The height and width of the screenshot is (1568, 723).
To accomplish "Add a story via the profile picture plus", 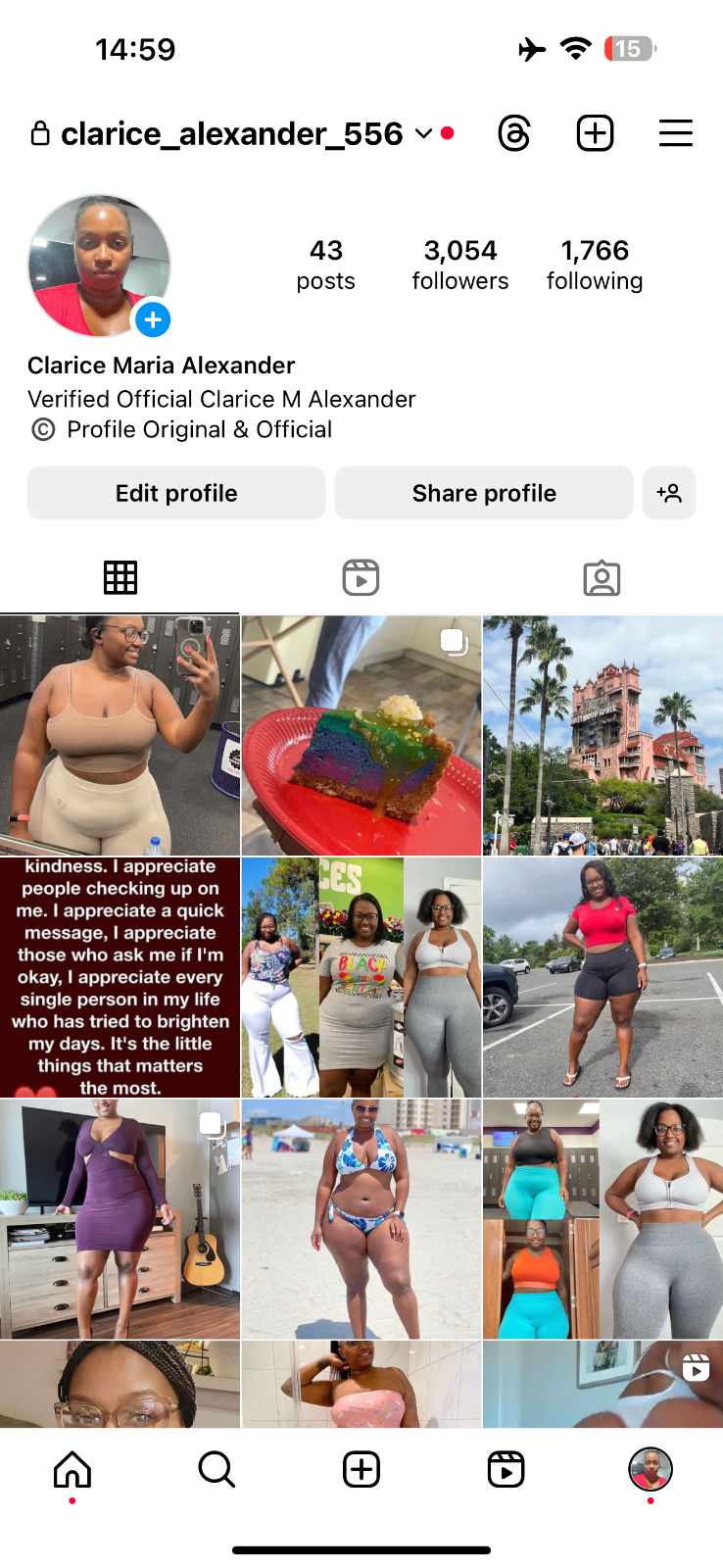I will point(153,319).
